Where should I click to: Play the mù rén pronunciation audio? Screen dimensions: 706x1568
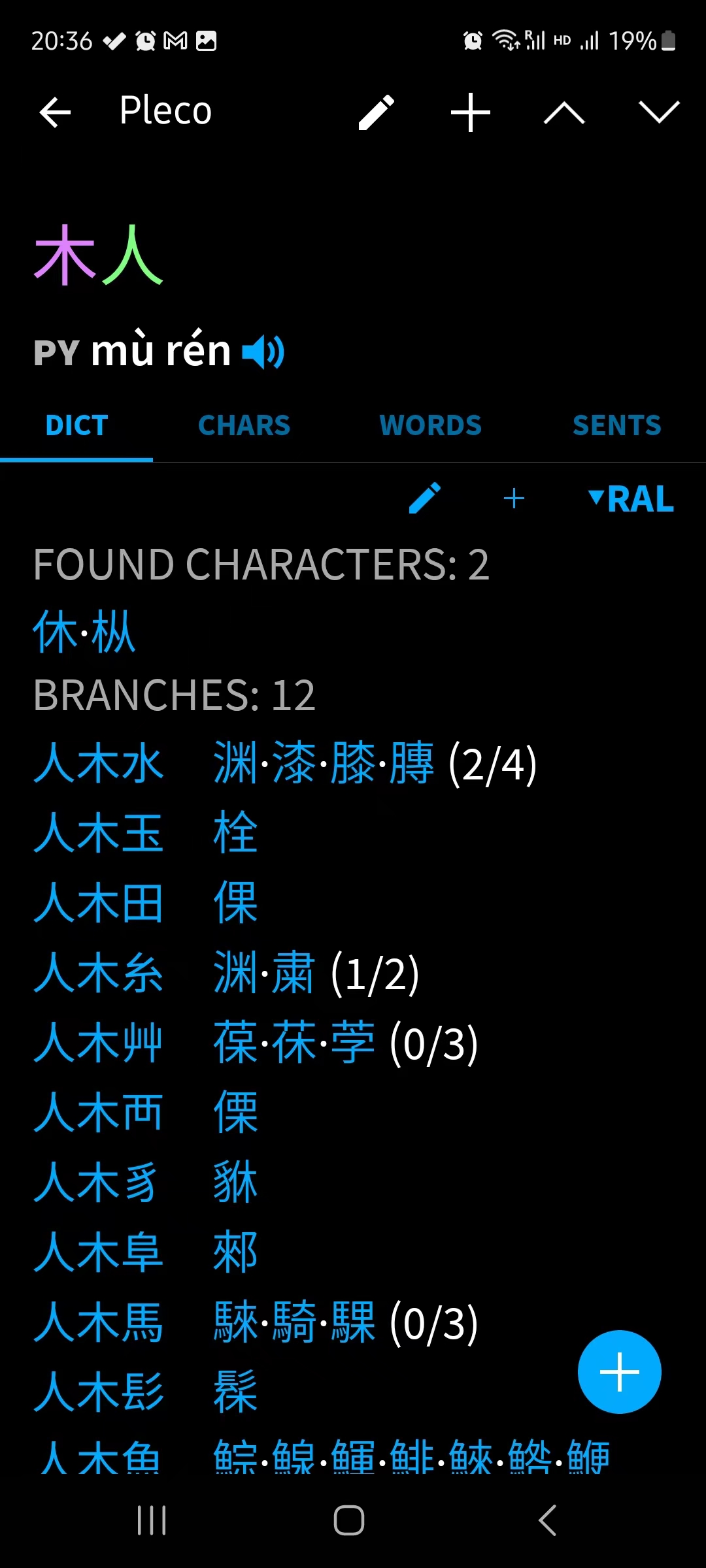click(x=263, y=352)
